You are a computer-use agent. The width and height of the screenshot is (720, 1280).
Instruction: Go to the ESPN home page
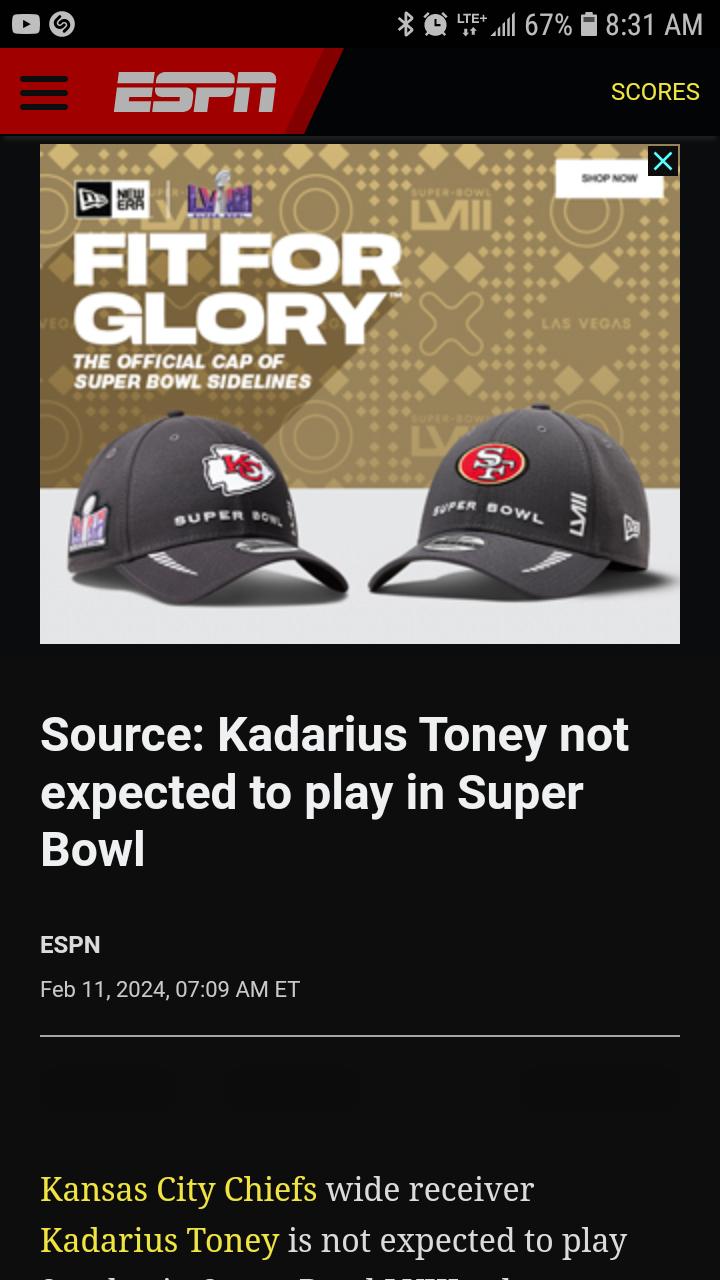click(195, 92)
